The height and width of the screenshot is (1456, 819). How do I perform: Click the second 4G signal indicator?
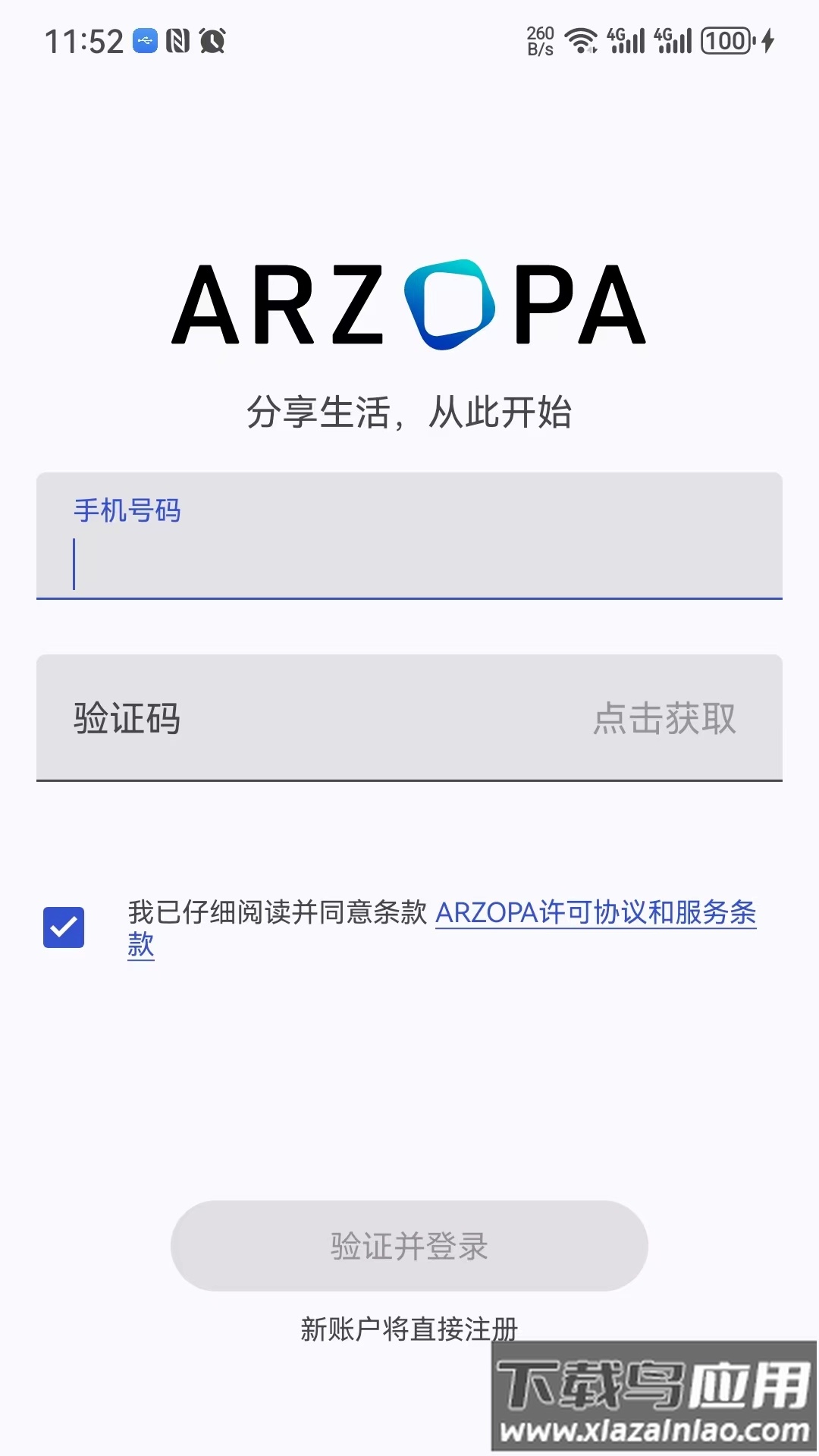click(672, 42)
